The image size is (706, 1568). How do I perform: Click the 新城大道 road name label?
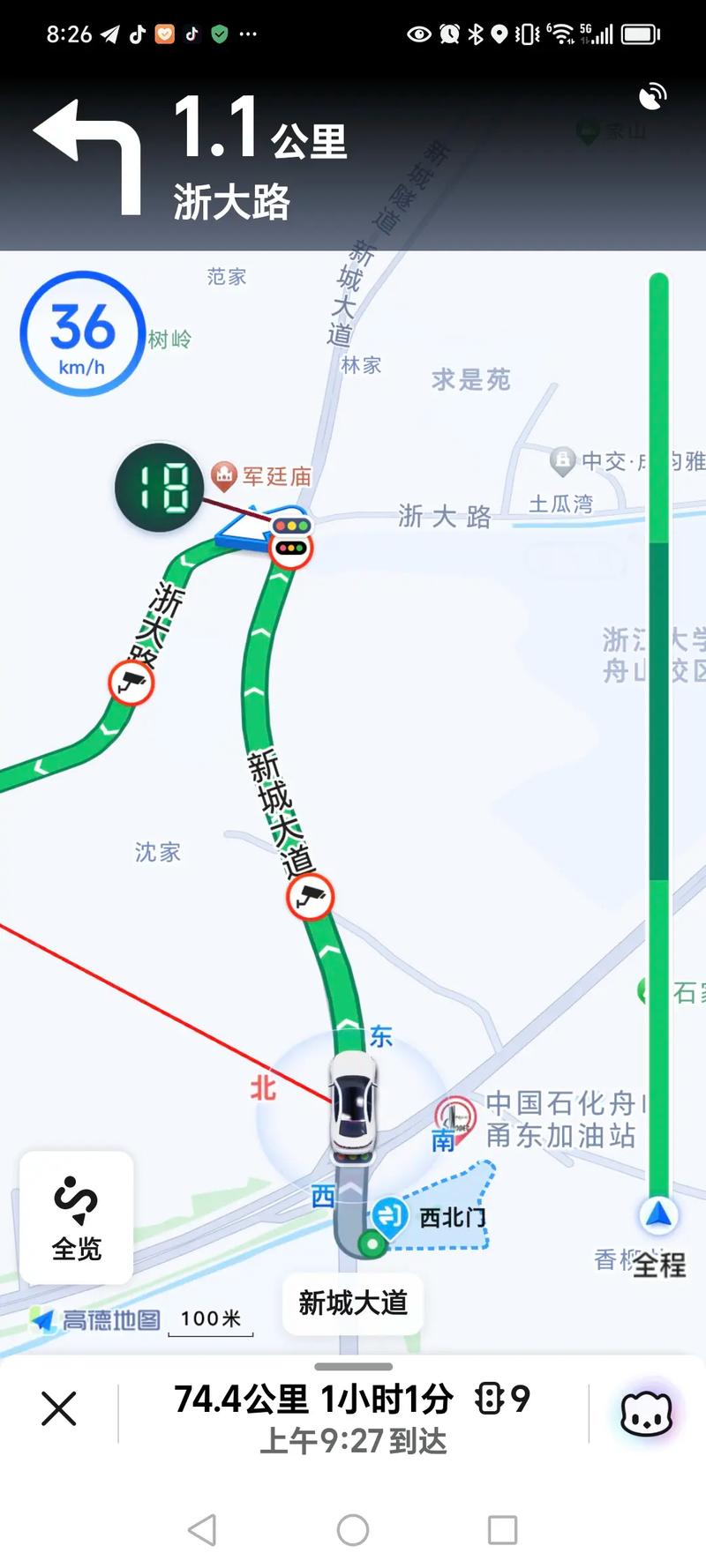(351, 1304)
